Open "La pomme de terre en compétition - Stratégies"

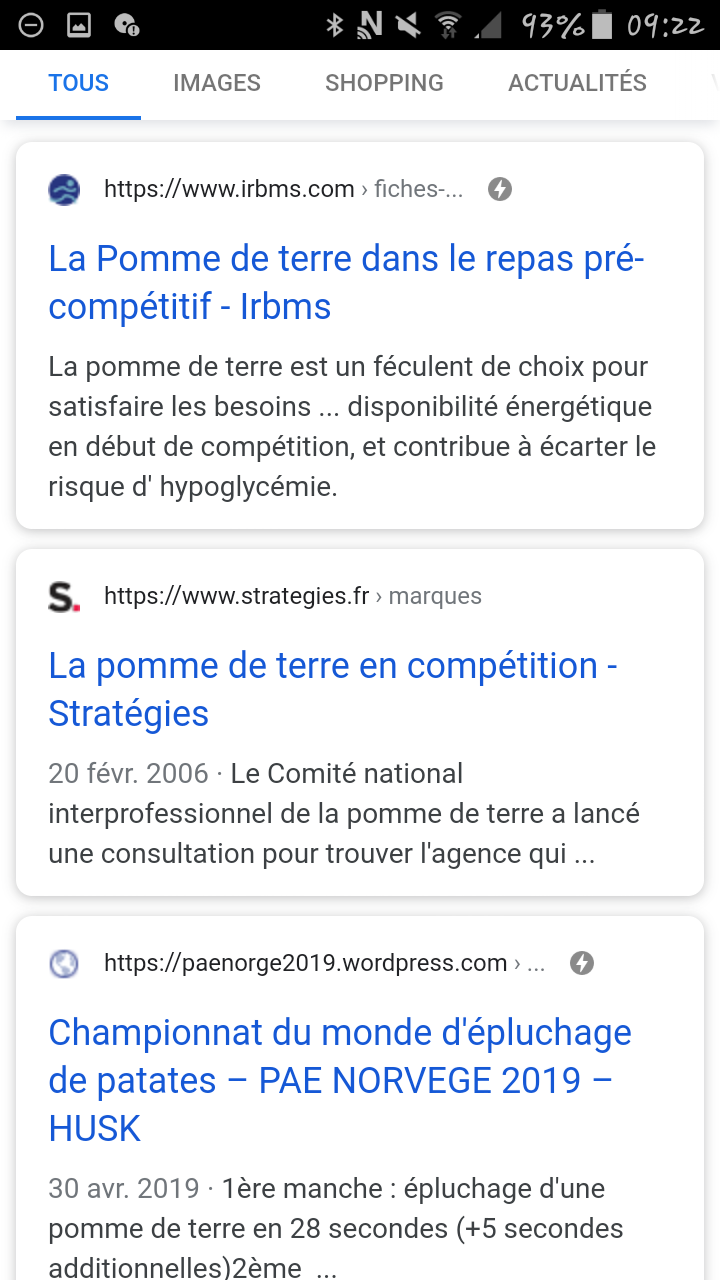coord(332,689)
